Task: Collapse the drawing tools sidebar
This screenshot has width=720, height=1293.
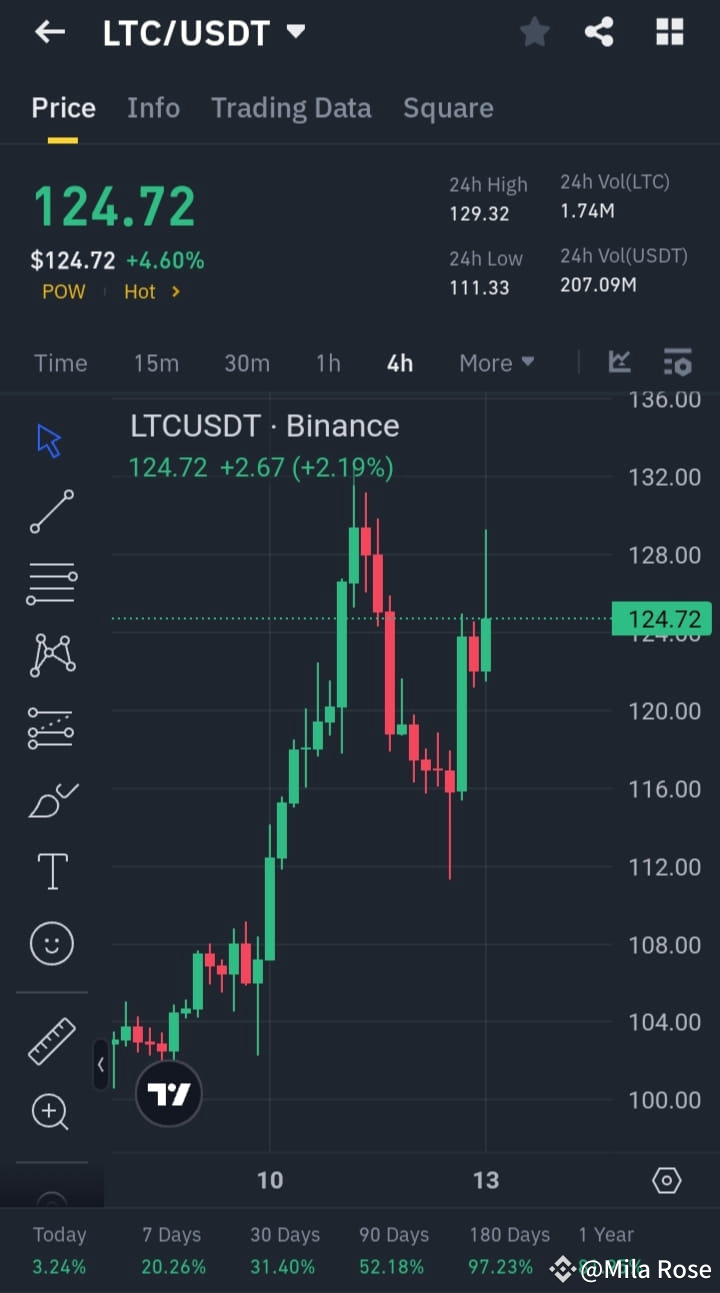Action: coord(101,1065)
